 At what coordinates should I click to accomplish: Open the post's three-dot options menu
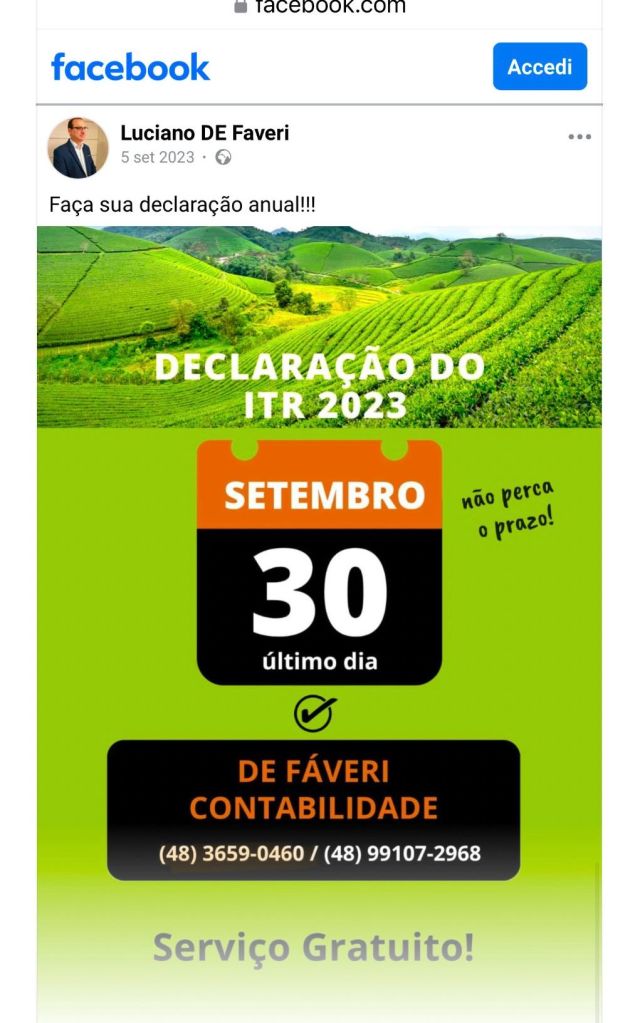coord(579,137)
